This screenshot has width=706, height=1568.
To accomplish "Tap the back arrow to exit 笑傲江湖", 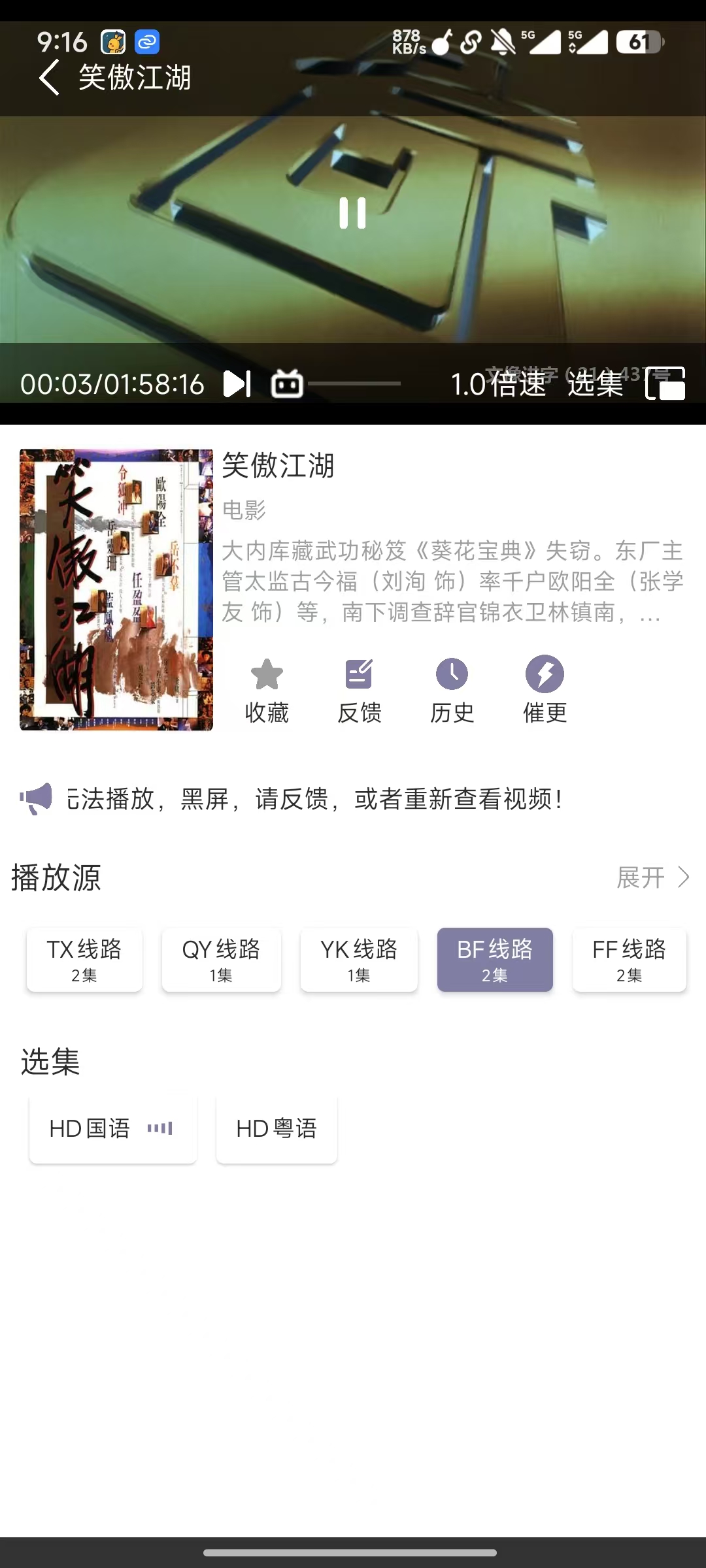I will click(x=49, y=77).
